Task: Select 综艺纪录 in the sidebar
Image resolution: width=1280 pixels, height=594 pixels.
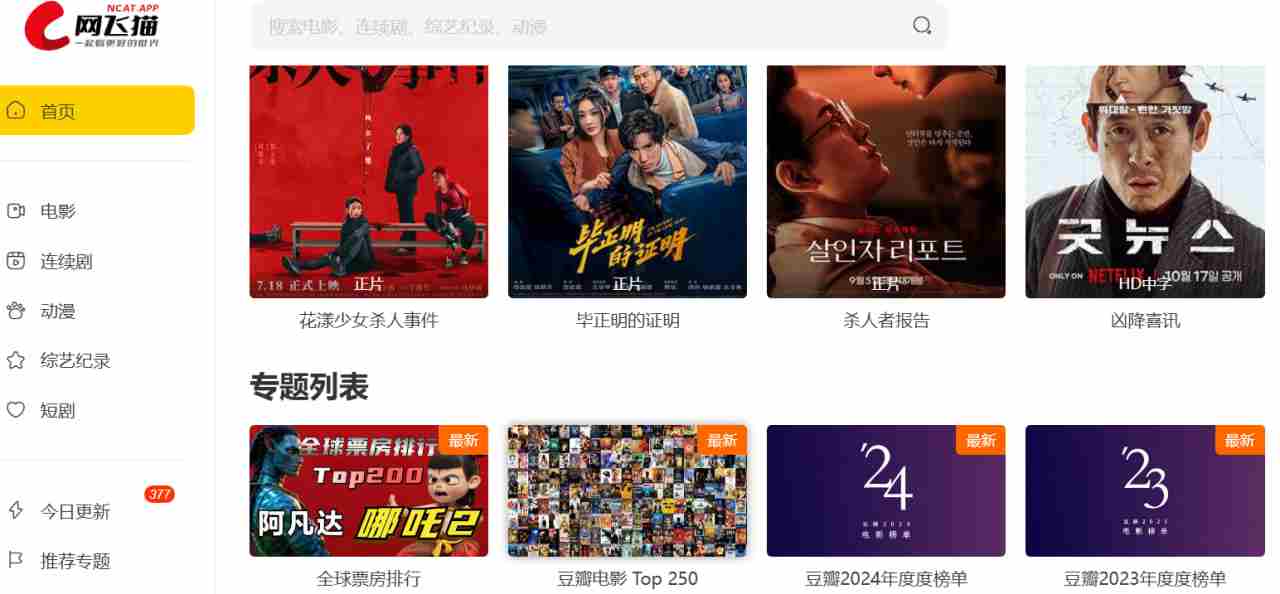Action: pyautogui.click(x=75, y=361)
